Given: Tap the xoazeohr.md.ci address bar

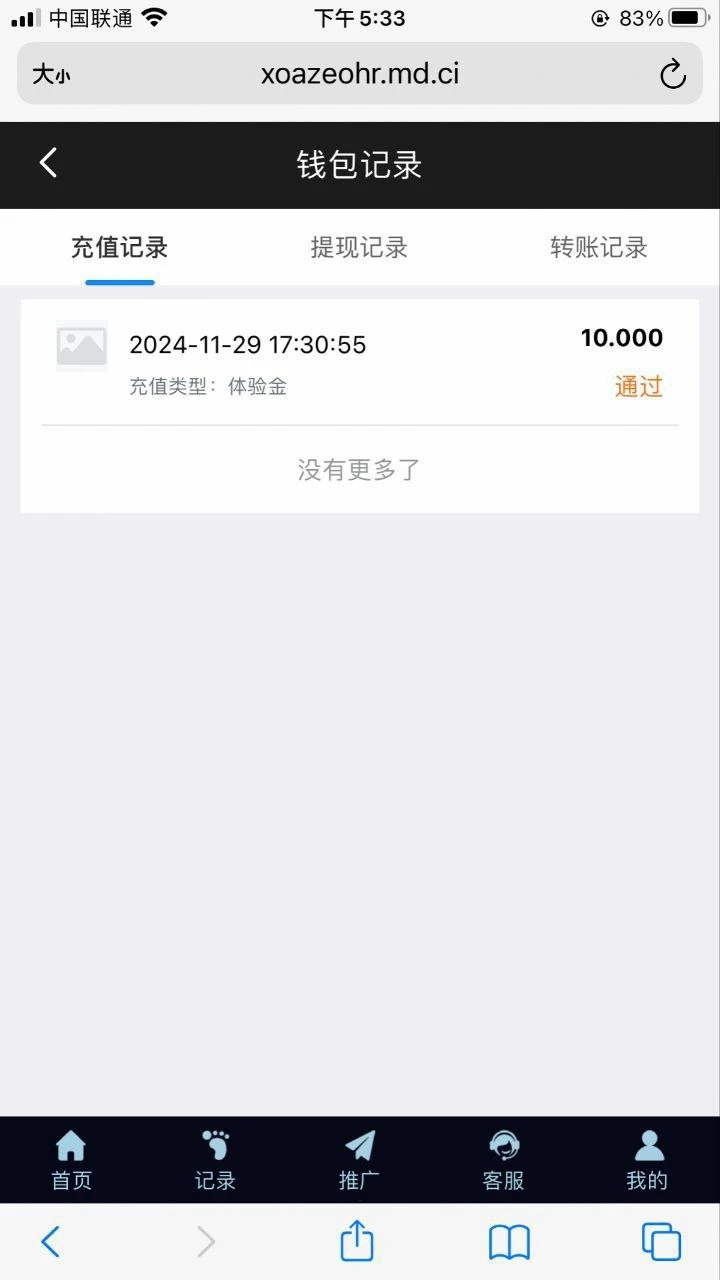Looking at the screenshot, I should pyautogui.click(x=360, y=74).
